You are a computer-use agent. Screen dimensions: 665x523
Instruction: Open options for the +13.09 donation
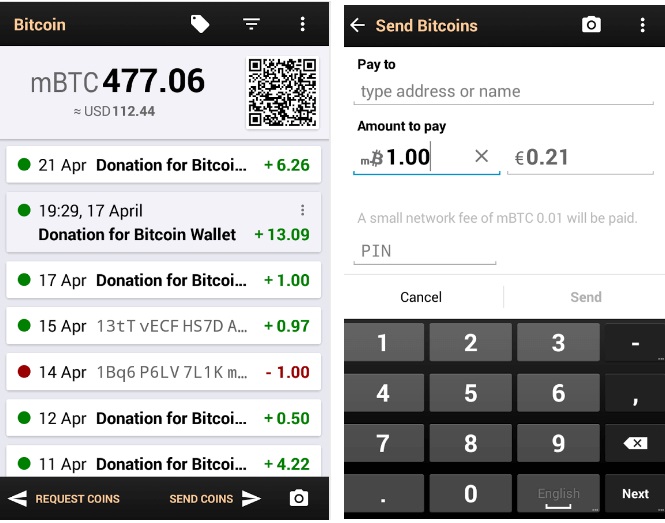(303, 210)
